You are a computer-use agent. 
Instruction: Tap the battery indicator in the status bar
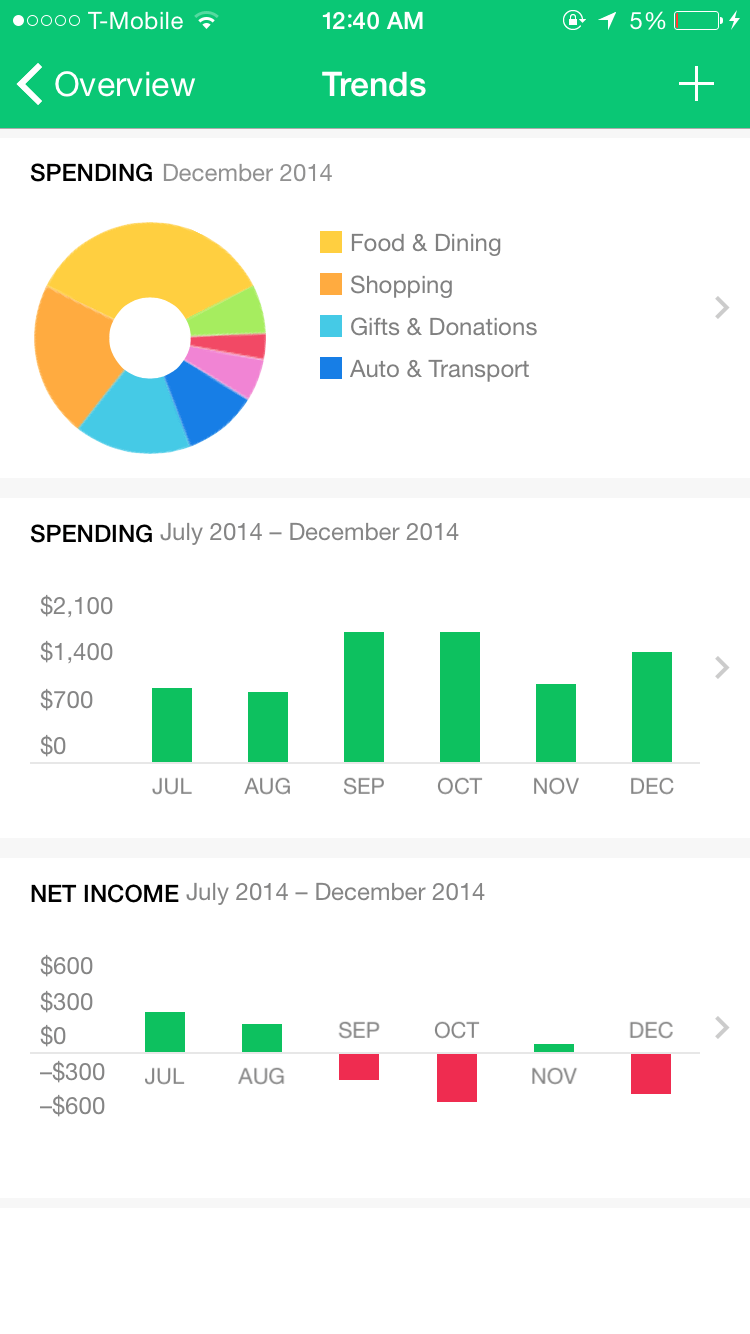pos(700,20)
